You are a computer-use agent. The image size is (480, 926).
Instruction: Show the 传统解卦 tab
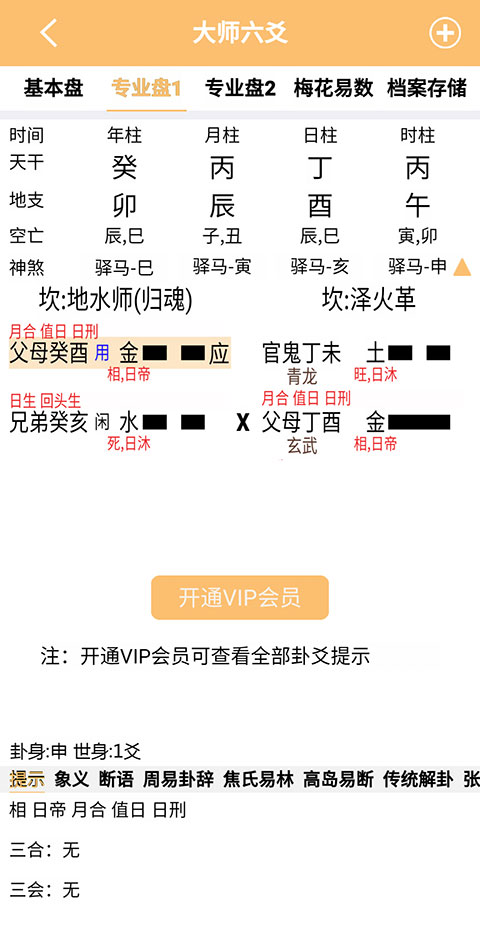pyautogui.click(x=419, y=780)
